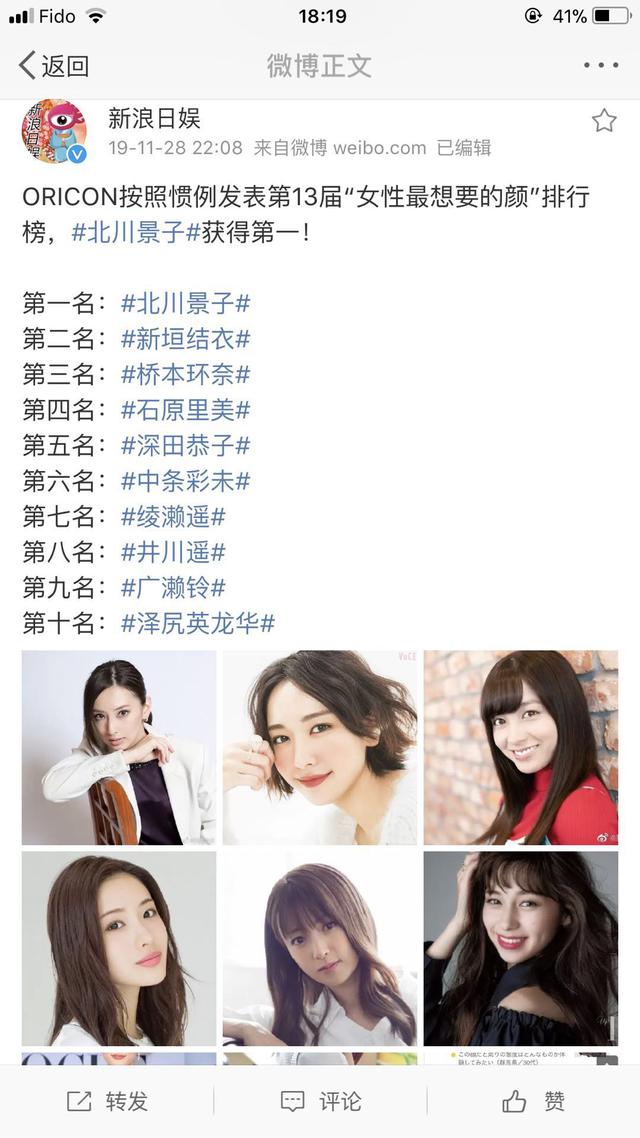Open the #北川景子# hashtag in the first-place line
Image resolution: width=640 pixels, height=1138 pixels.
click(x=185, y=303)
